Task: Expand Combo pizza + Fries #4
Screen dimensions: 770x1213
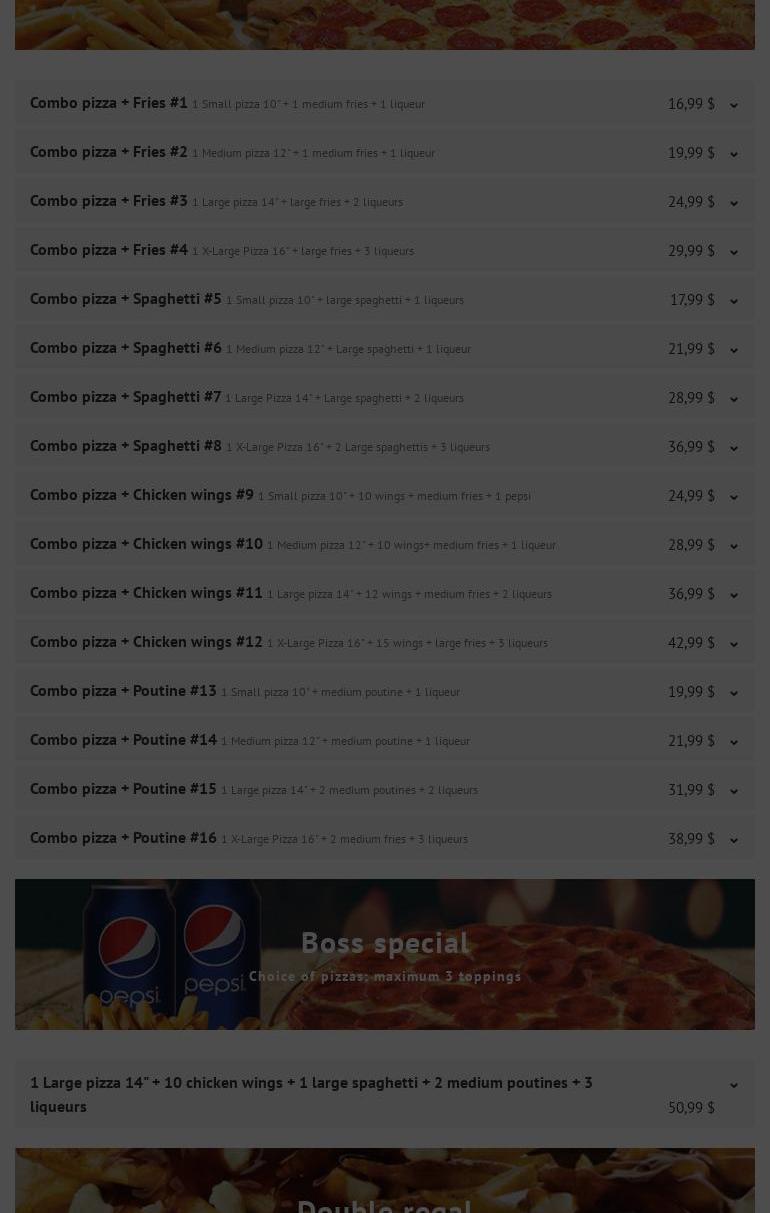Action: pyautogui.click(x=733, y=252)
